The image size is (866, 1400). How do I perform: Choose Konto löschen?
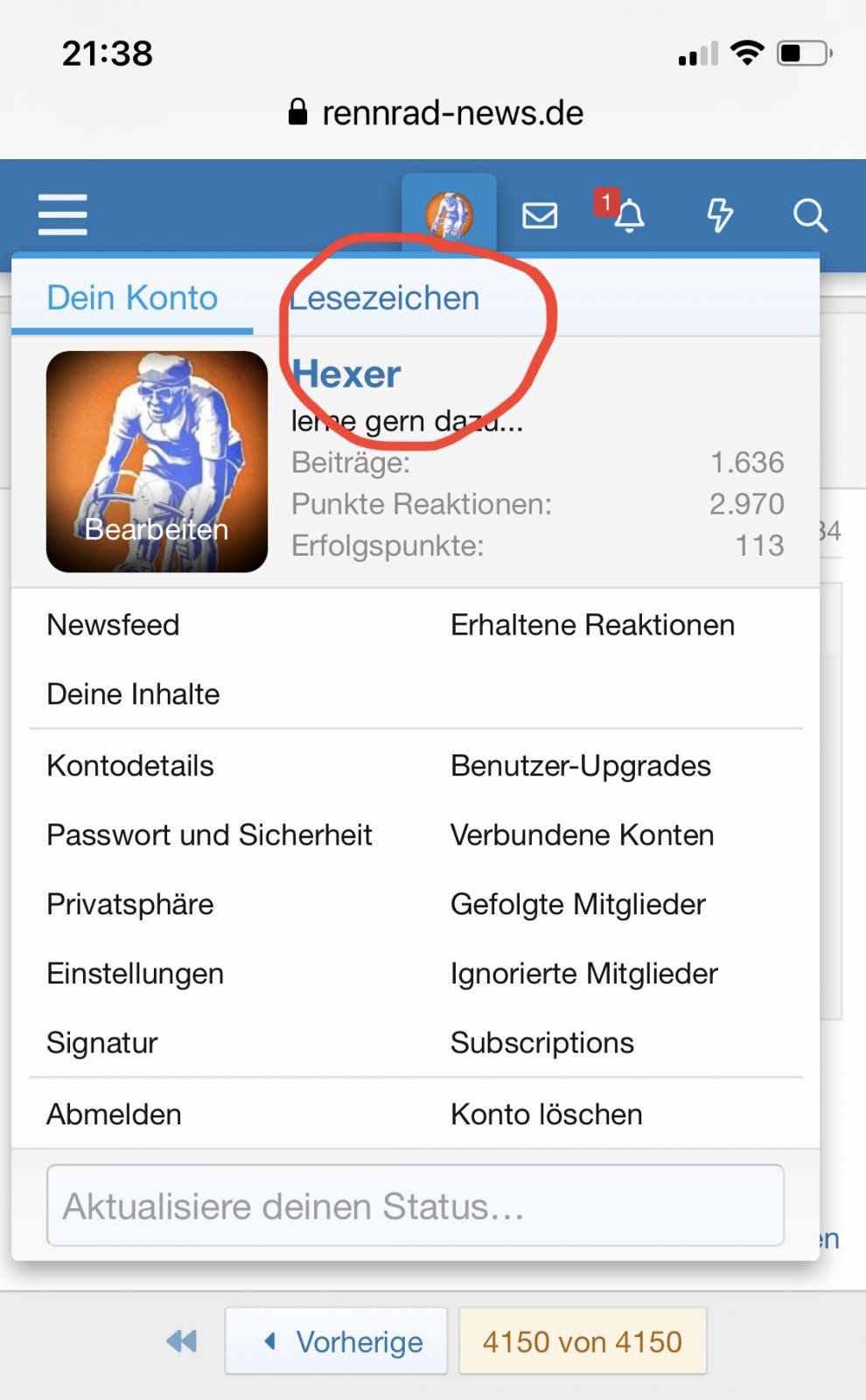547,1114
